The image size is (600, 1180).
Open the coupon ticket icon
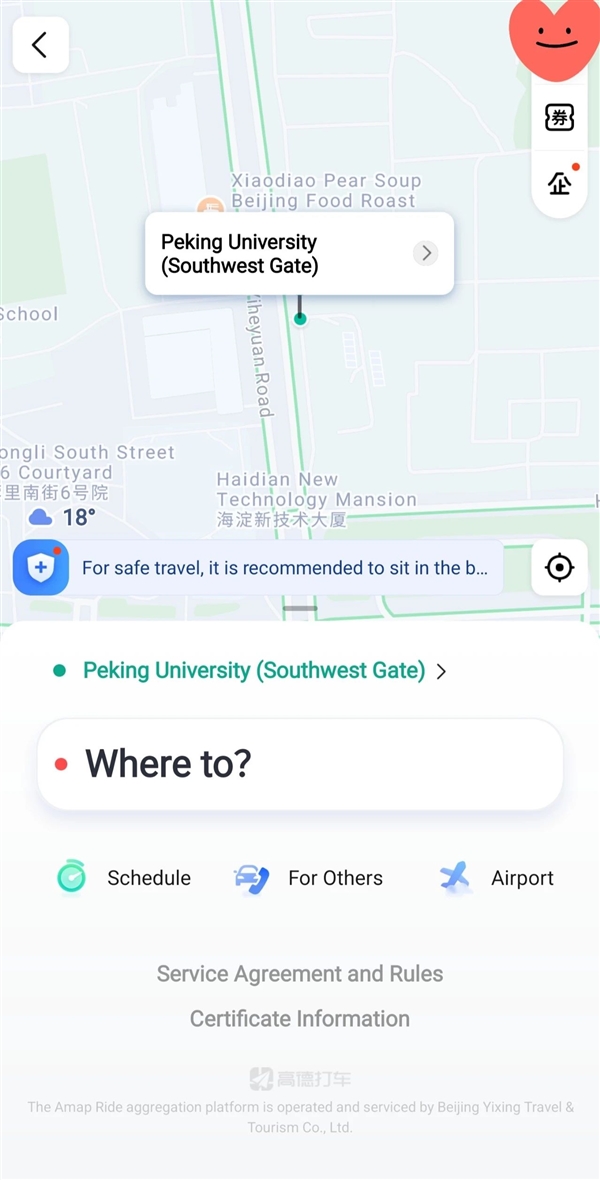click(559, 118)
